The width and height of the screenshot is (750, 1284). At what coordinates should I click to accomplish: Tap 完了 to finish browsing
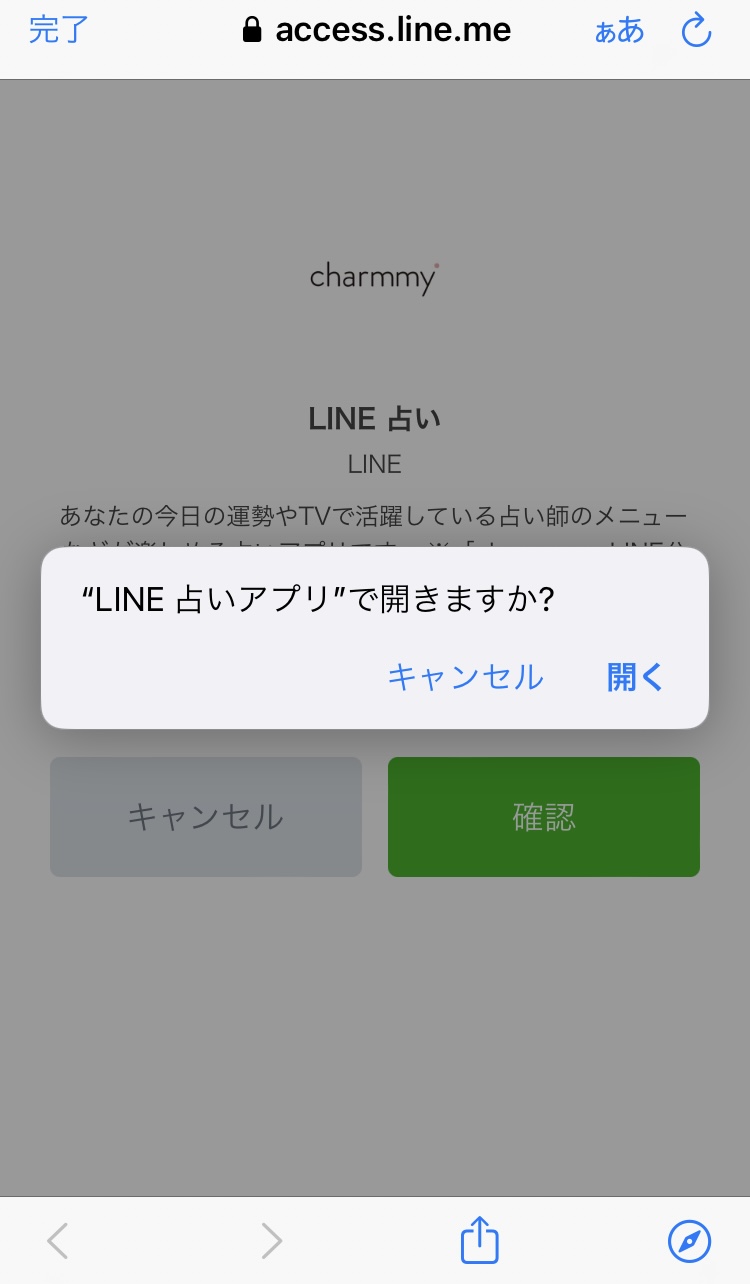[57, 30]
